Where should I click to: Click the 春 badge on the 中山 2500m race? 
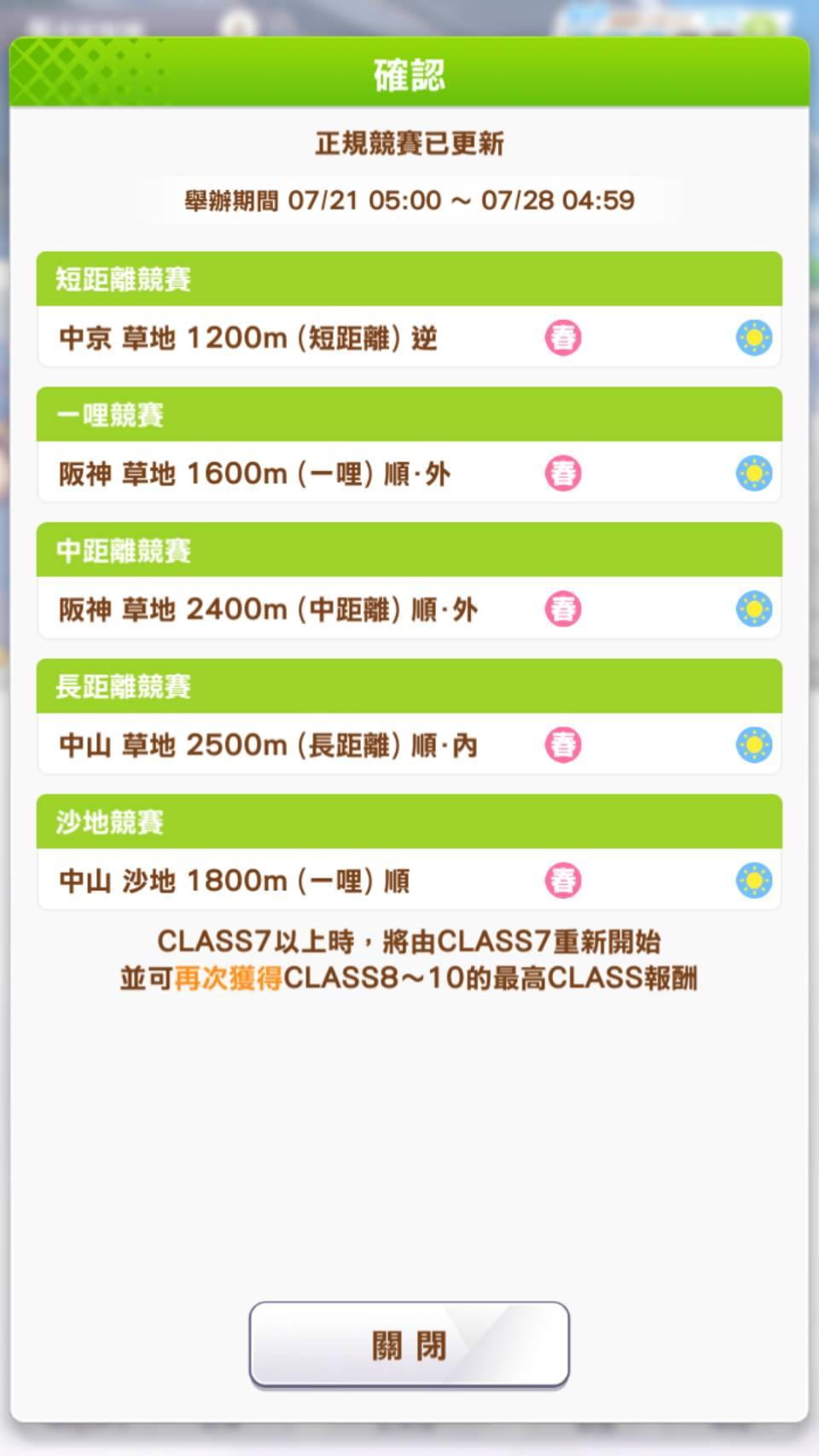[x=562, y=744]
